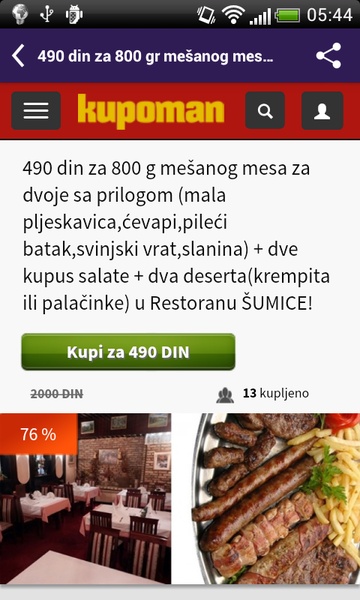Open the hamburger menu

coord(36,111)
